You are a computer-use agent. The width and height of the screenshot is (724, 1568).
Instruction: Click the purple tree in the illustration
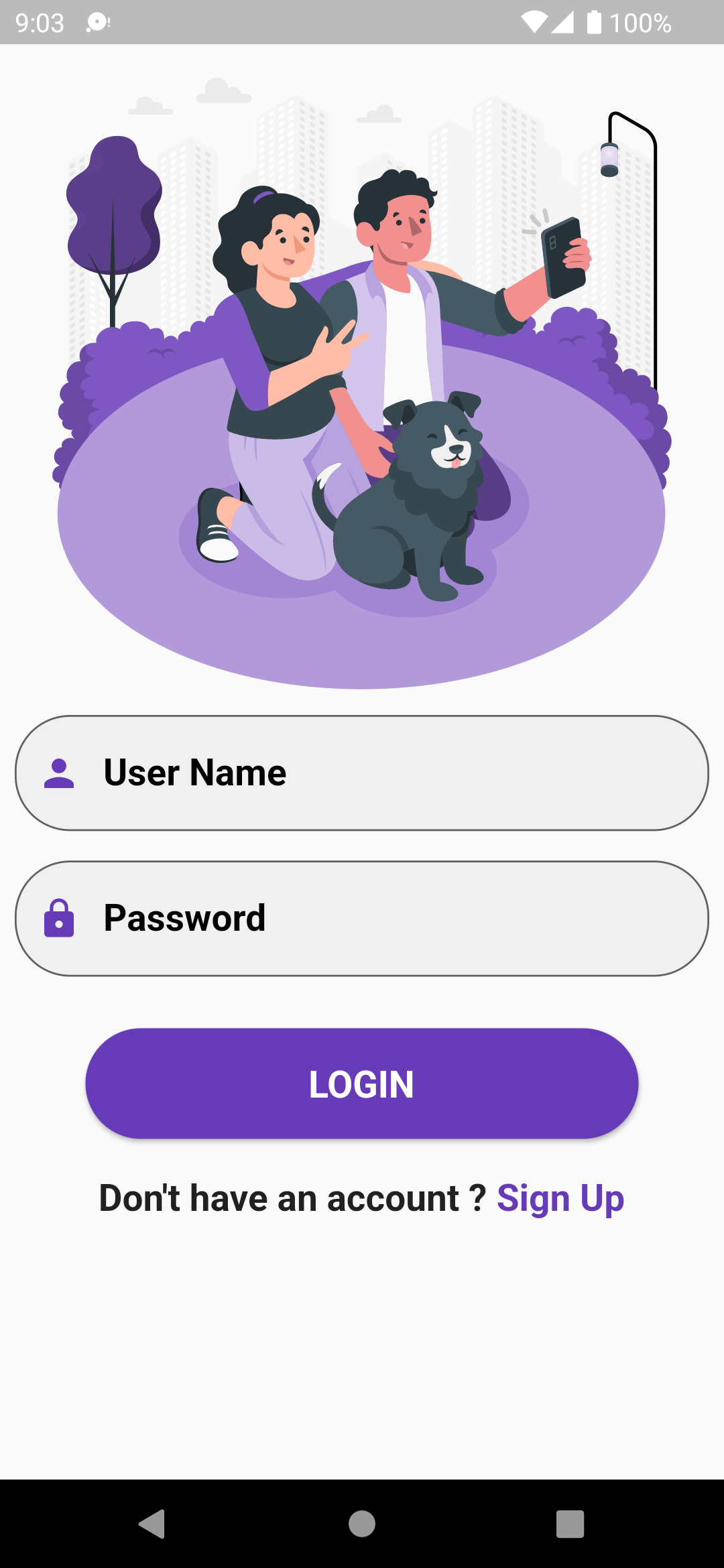coord(114,201)
